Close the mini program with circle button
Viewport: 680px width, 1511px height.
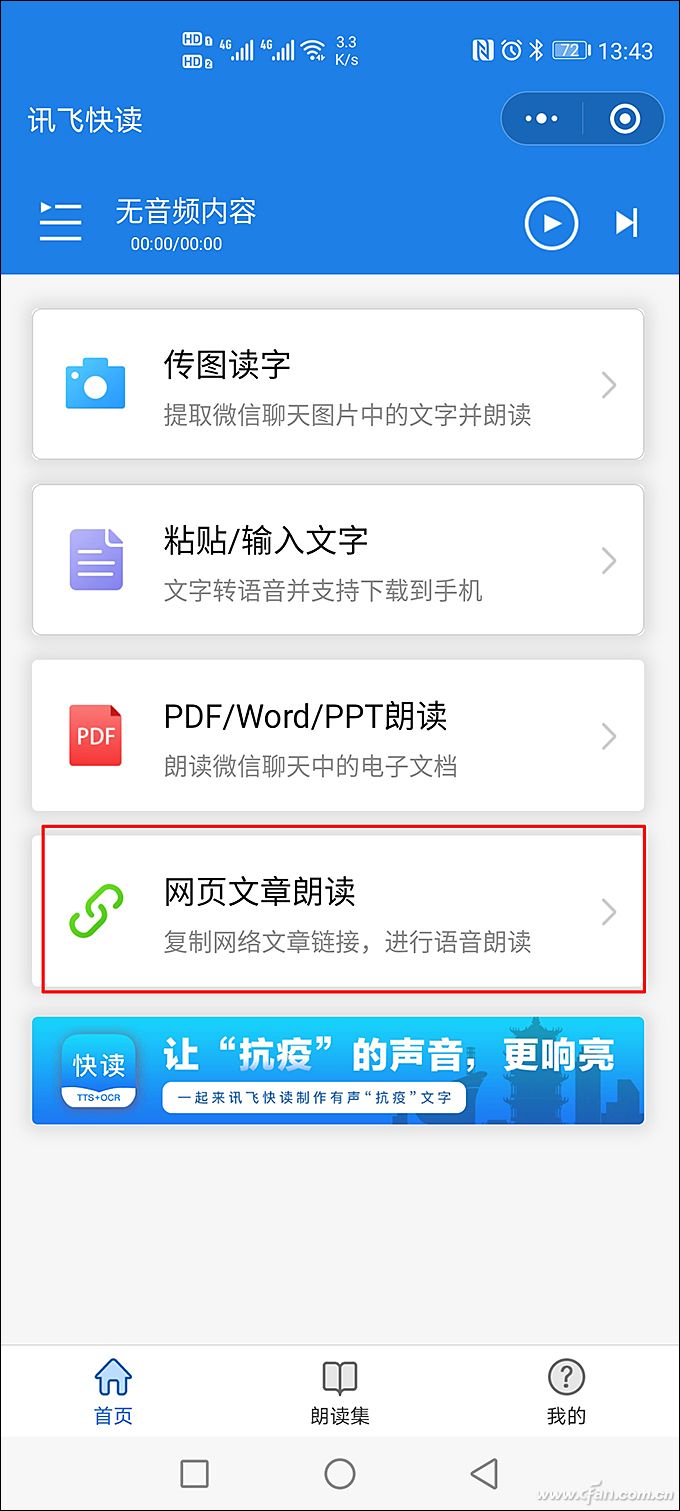point(625,119)
